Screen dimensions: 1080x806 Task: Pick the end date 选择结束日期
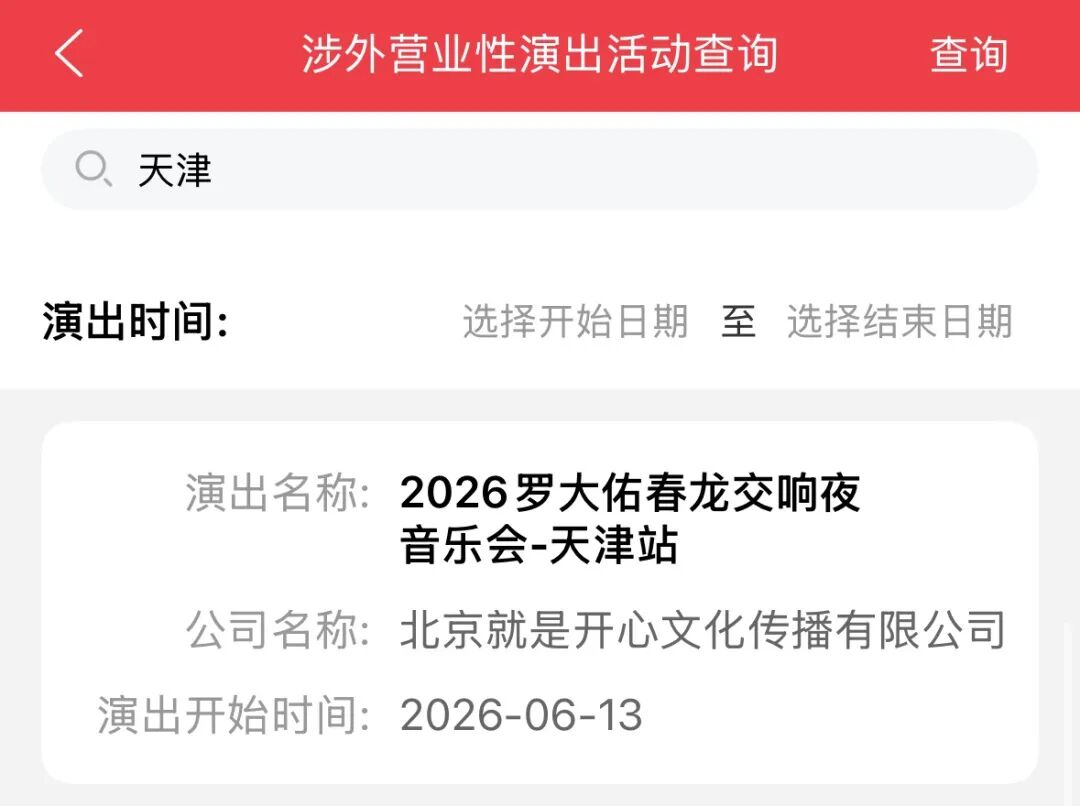coord(899,322)
